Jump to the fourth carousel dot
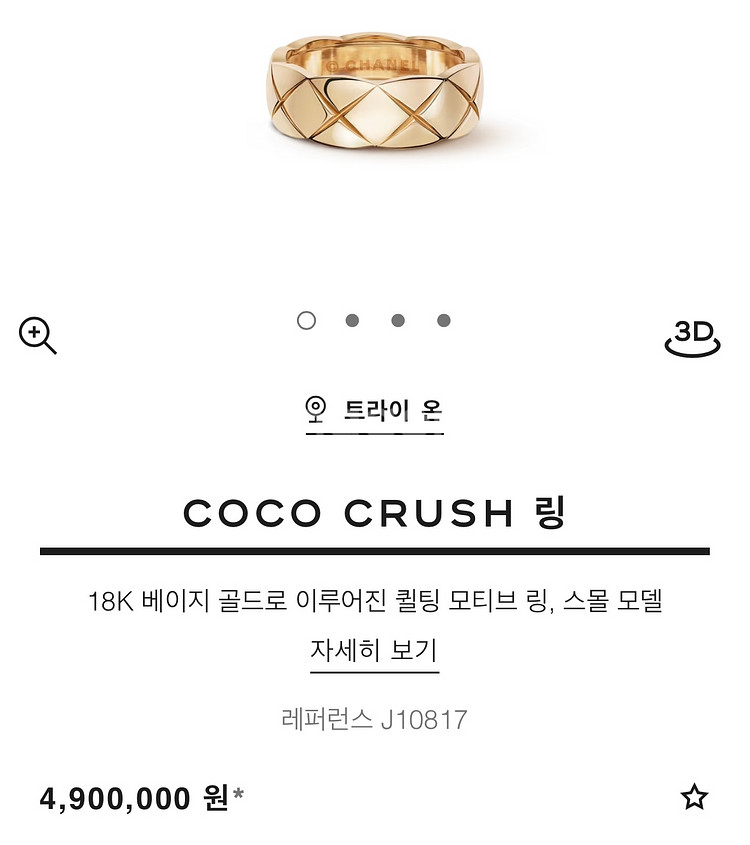The height and width of the screenshot is (845, 750). (444, 321)
